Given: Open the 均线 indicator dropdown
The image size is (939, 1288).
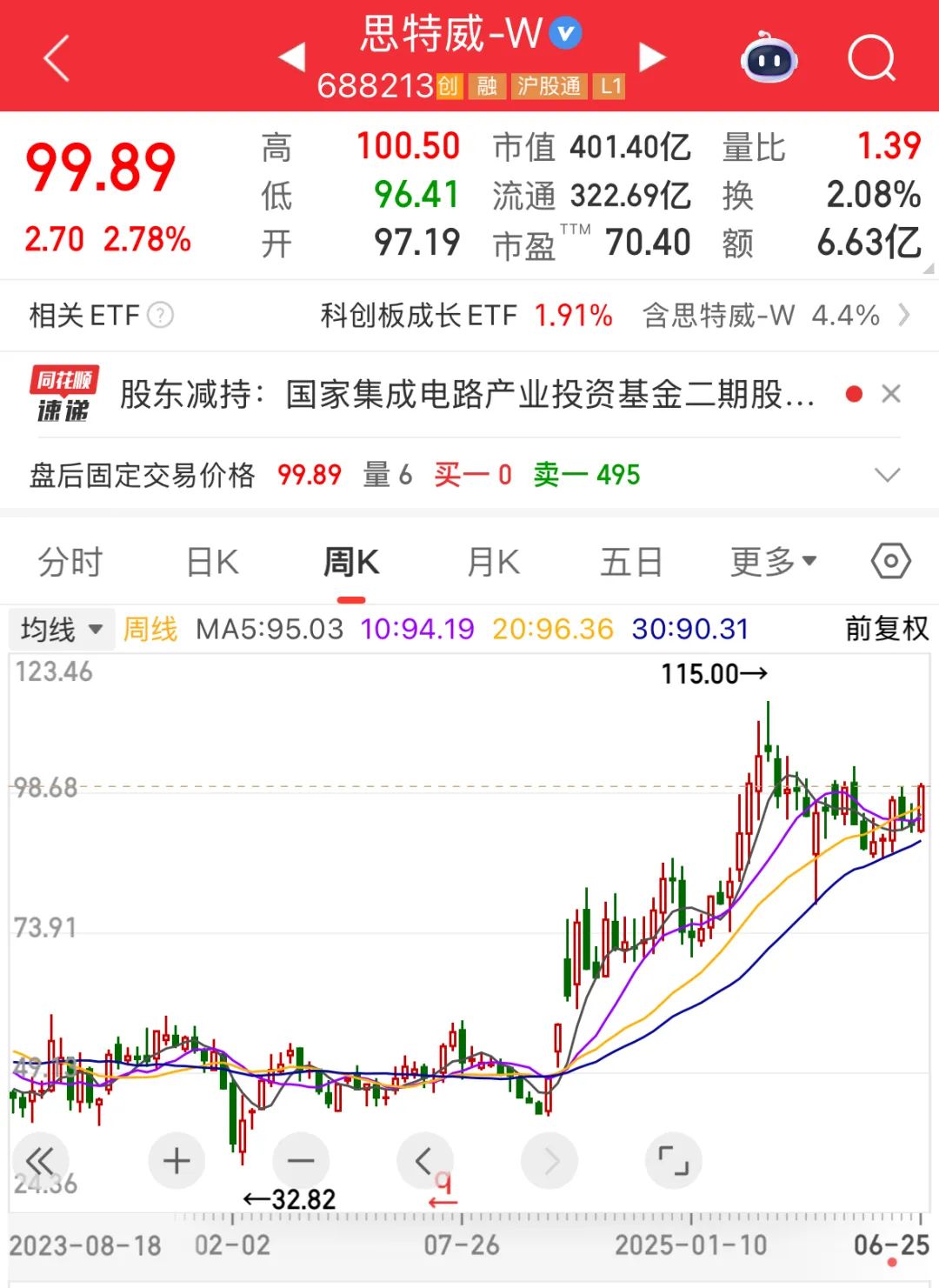Looking at the screenshot, I should [61, 629].
